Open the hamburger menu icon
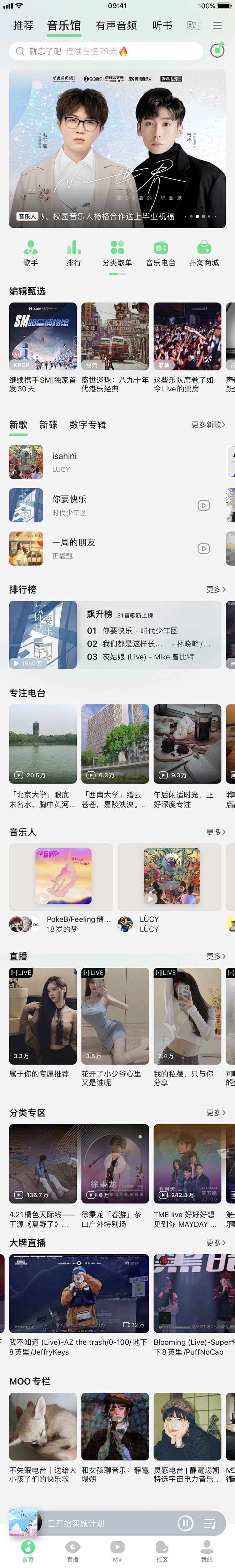 coord(217,25)
